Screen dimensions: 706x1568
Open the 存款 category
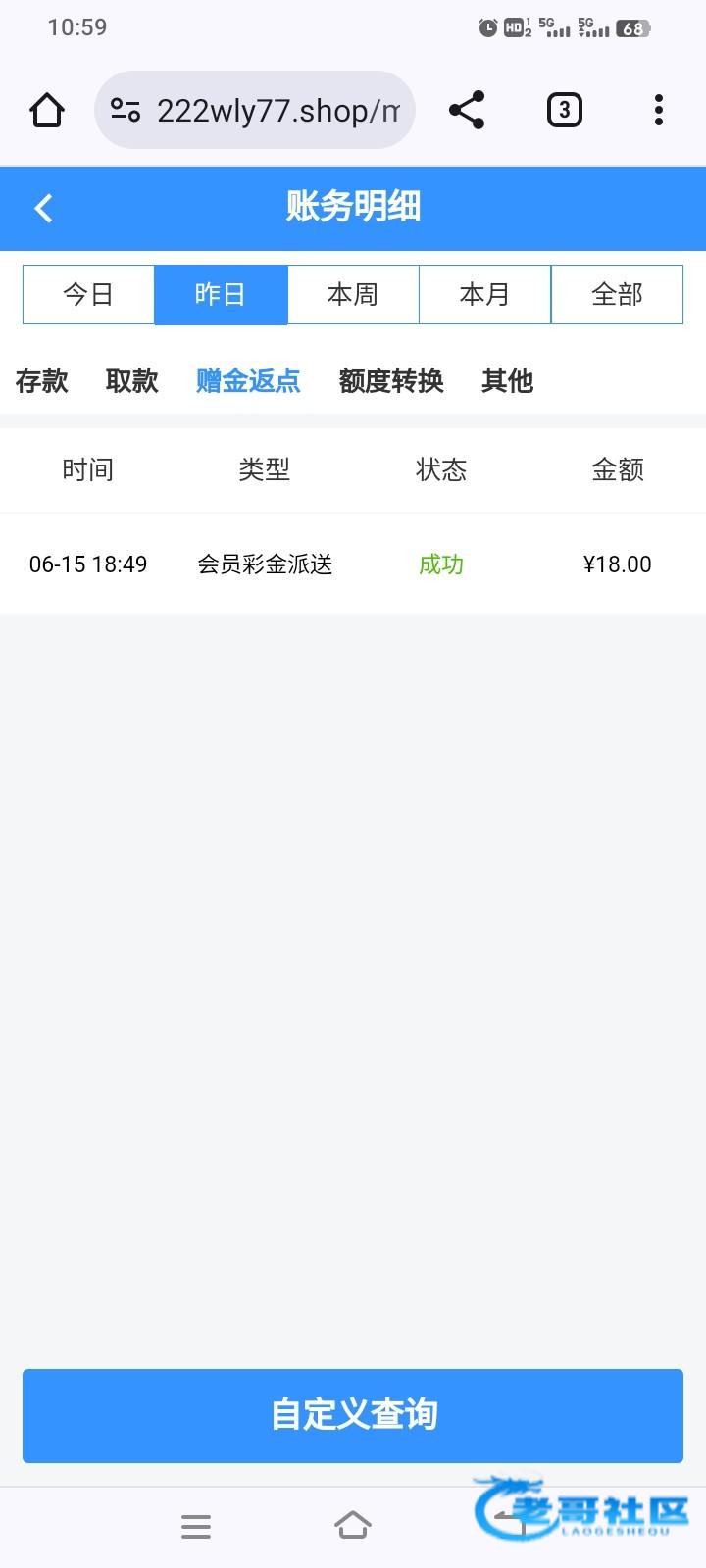click(42, 380)
